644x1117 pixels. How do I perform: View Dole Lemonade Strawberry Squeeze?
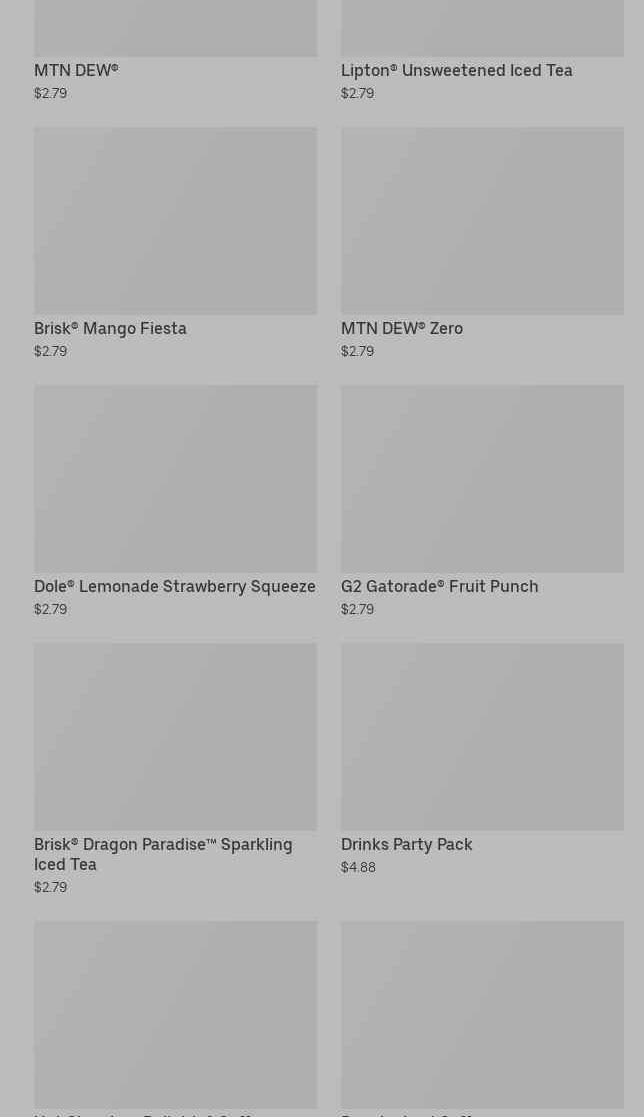click(175, 502)
